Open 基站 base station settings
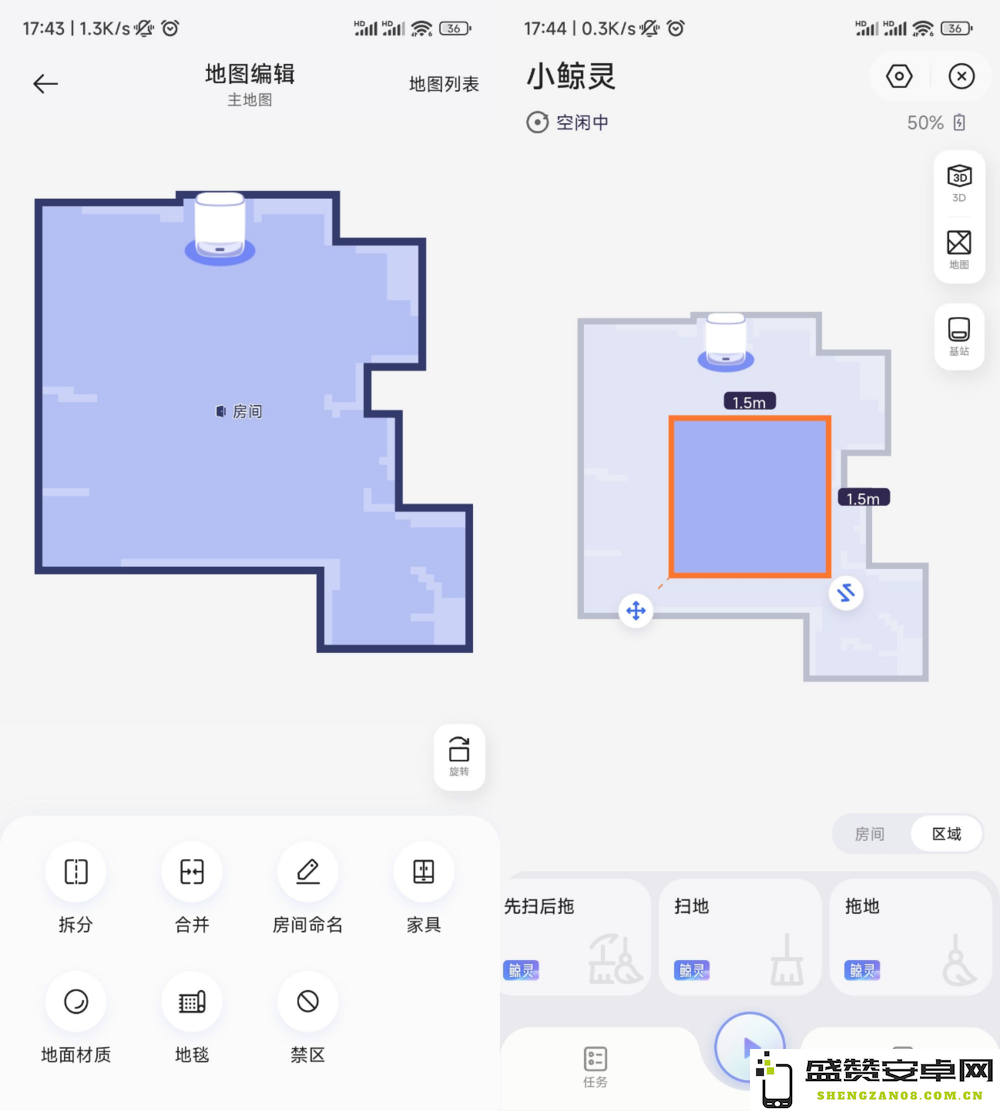 click(959, 335)
